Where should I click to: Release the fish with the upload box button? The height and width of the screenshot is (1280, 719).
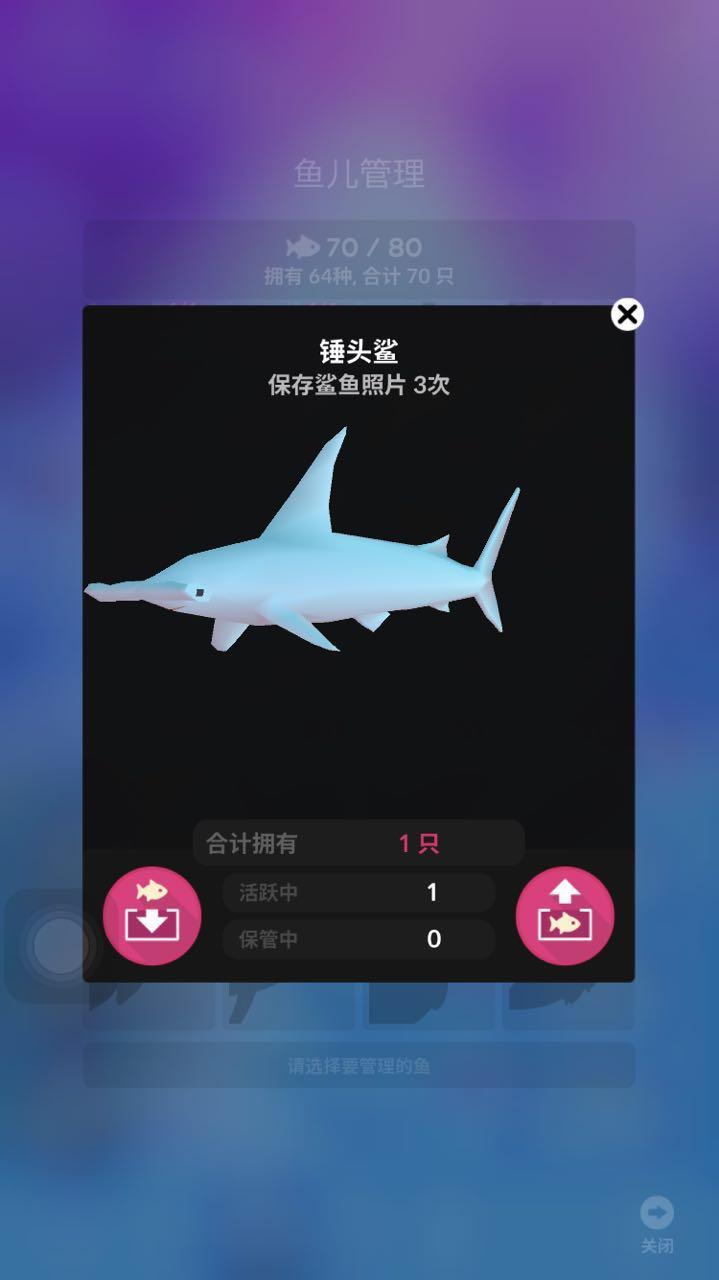coord(565,916)
